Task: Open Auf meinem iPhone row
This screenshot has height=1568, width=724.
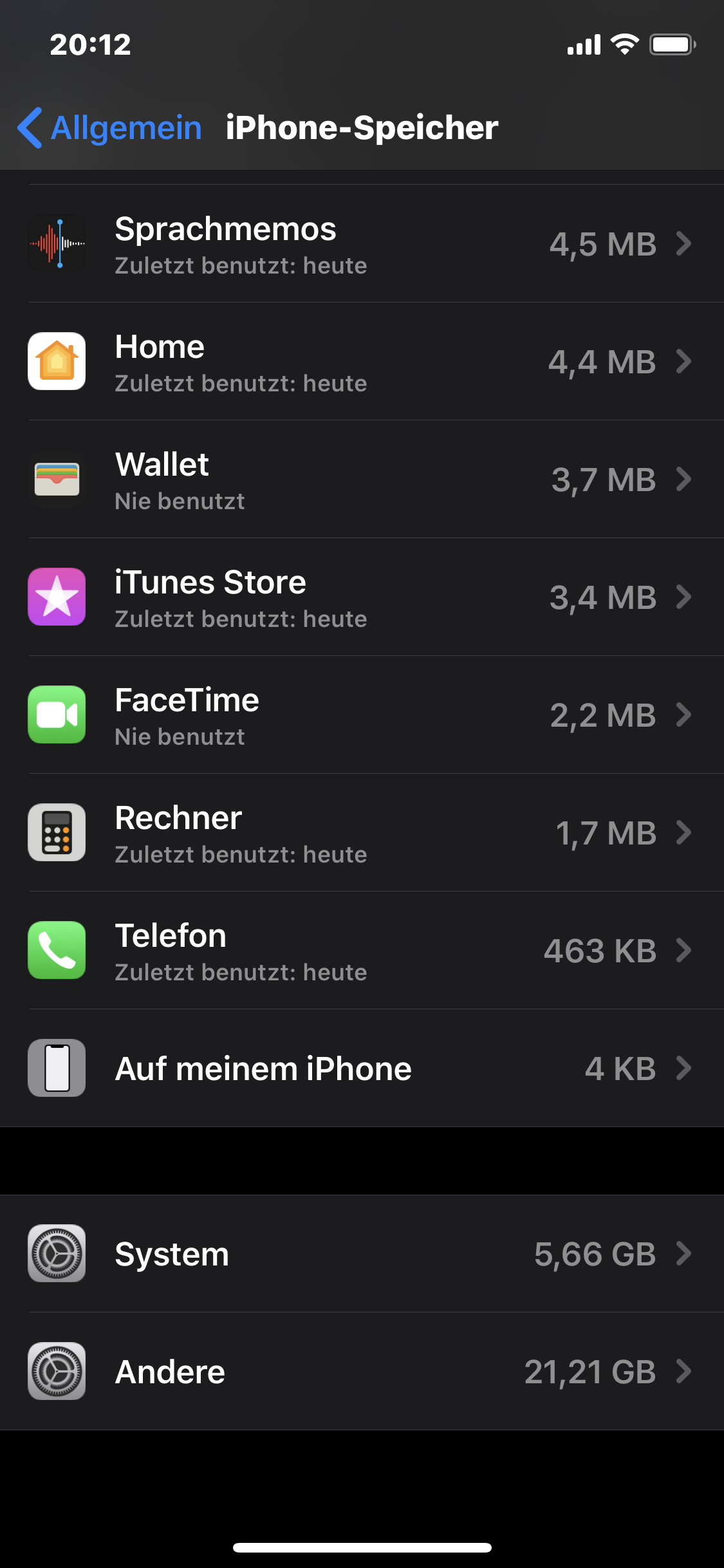Action: (362, 1069)
